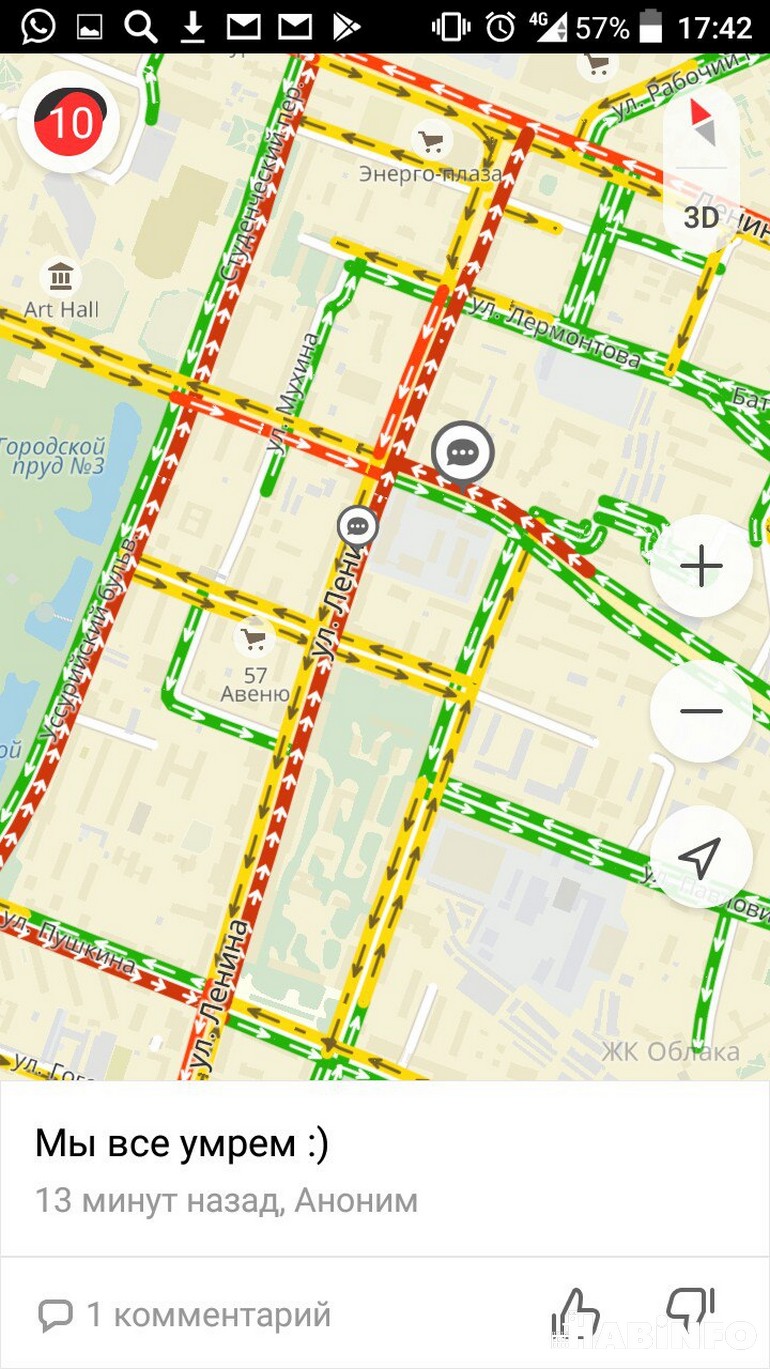The width and height of the screenshot is (770, 1369).
Task: Zoom in with the plus button
Action: click(701, 567)
